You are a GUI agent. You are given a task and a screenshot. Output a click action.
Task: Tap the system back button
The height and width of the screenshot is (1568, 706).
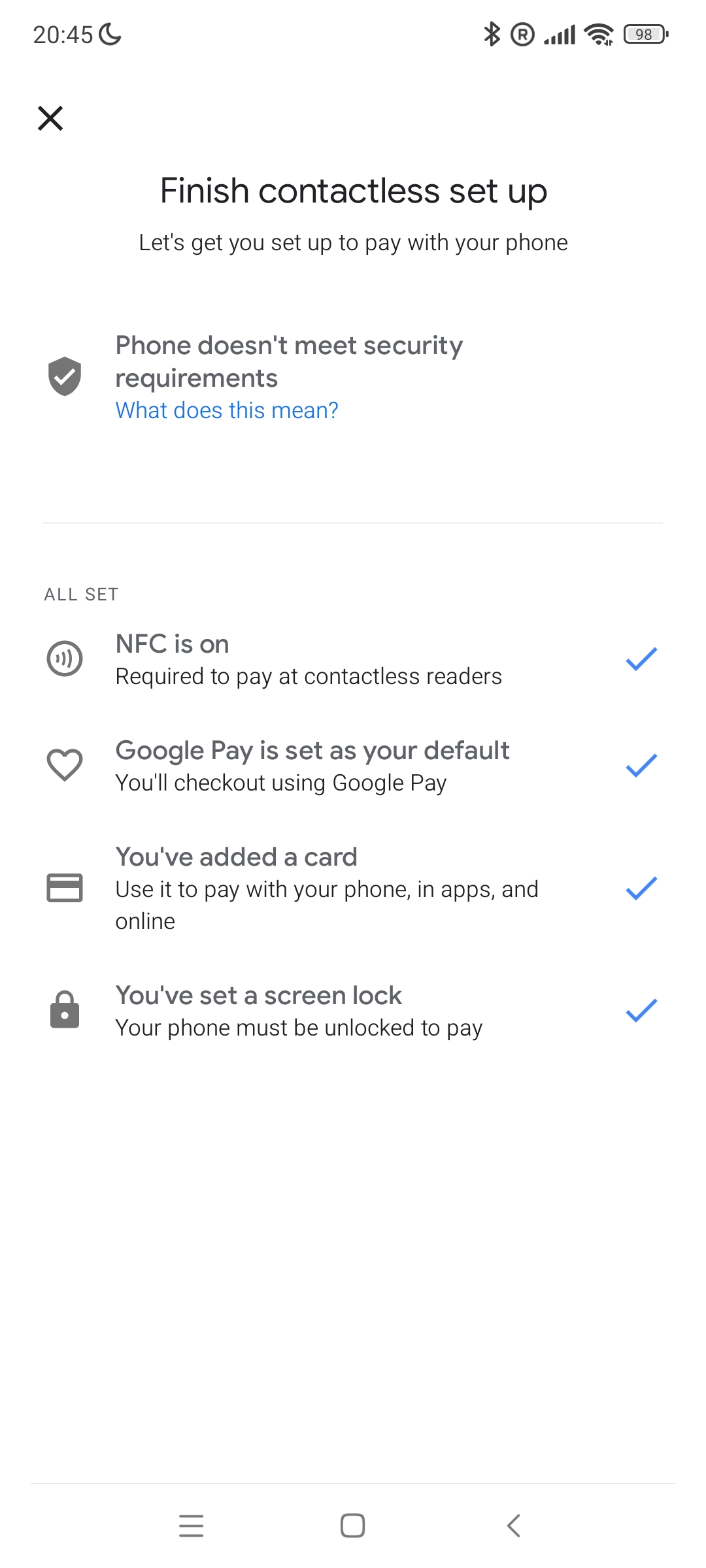(x=514, y=1526)
